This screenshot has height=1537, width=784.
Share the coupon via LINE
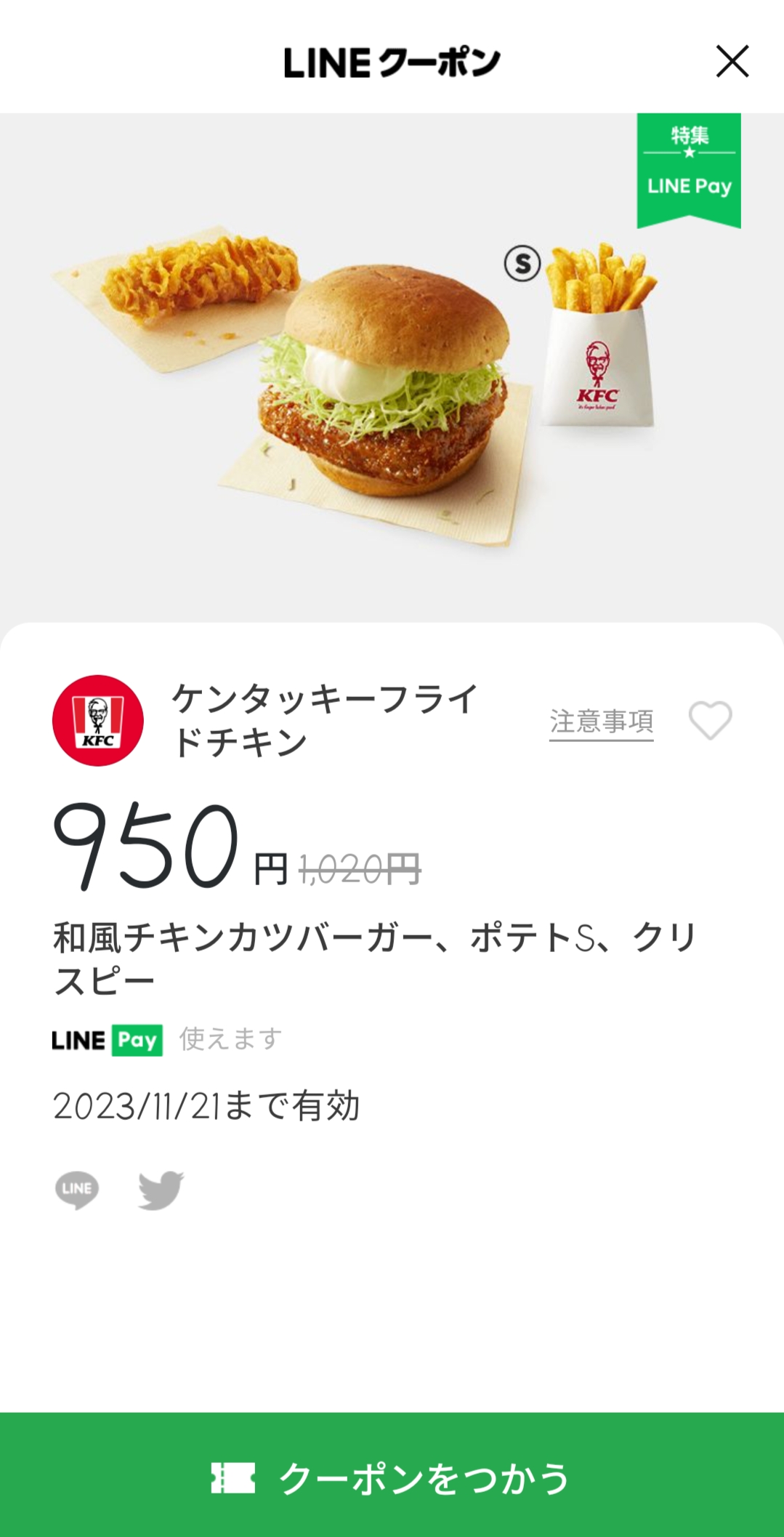pos(77,1190)
